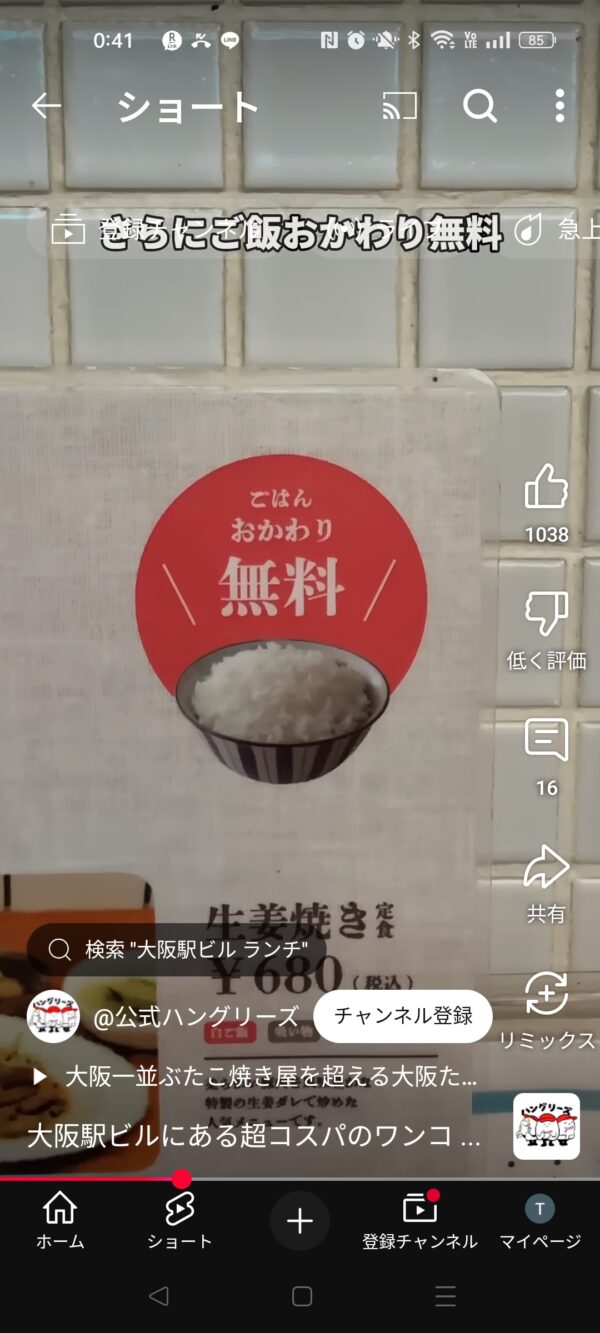Like this short video
600x1333 pixels.
546,488
